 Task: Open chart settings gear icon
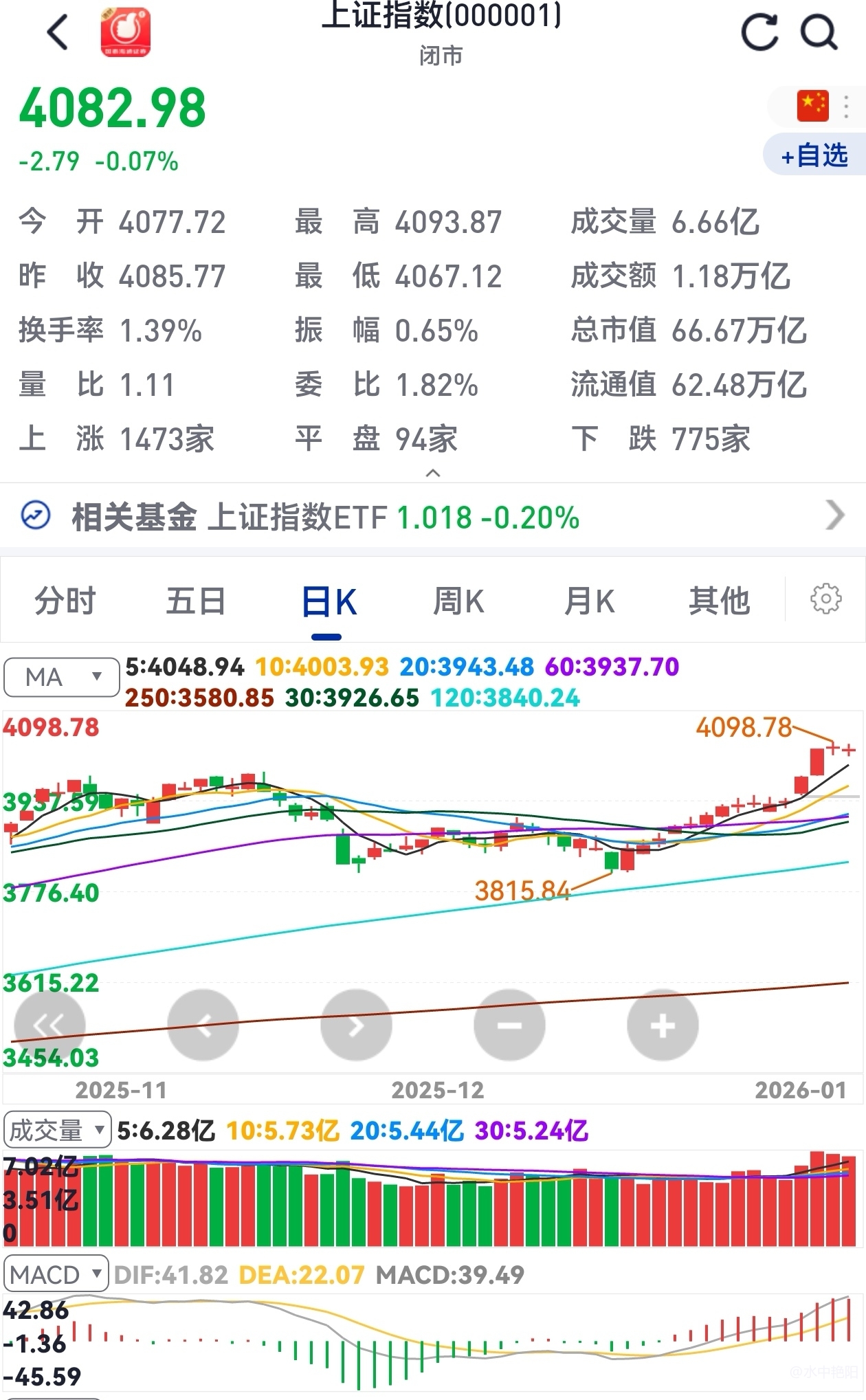coord(825,599)
